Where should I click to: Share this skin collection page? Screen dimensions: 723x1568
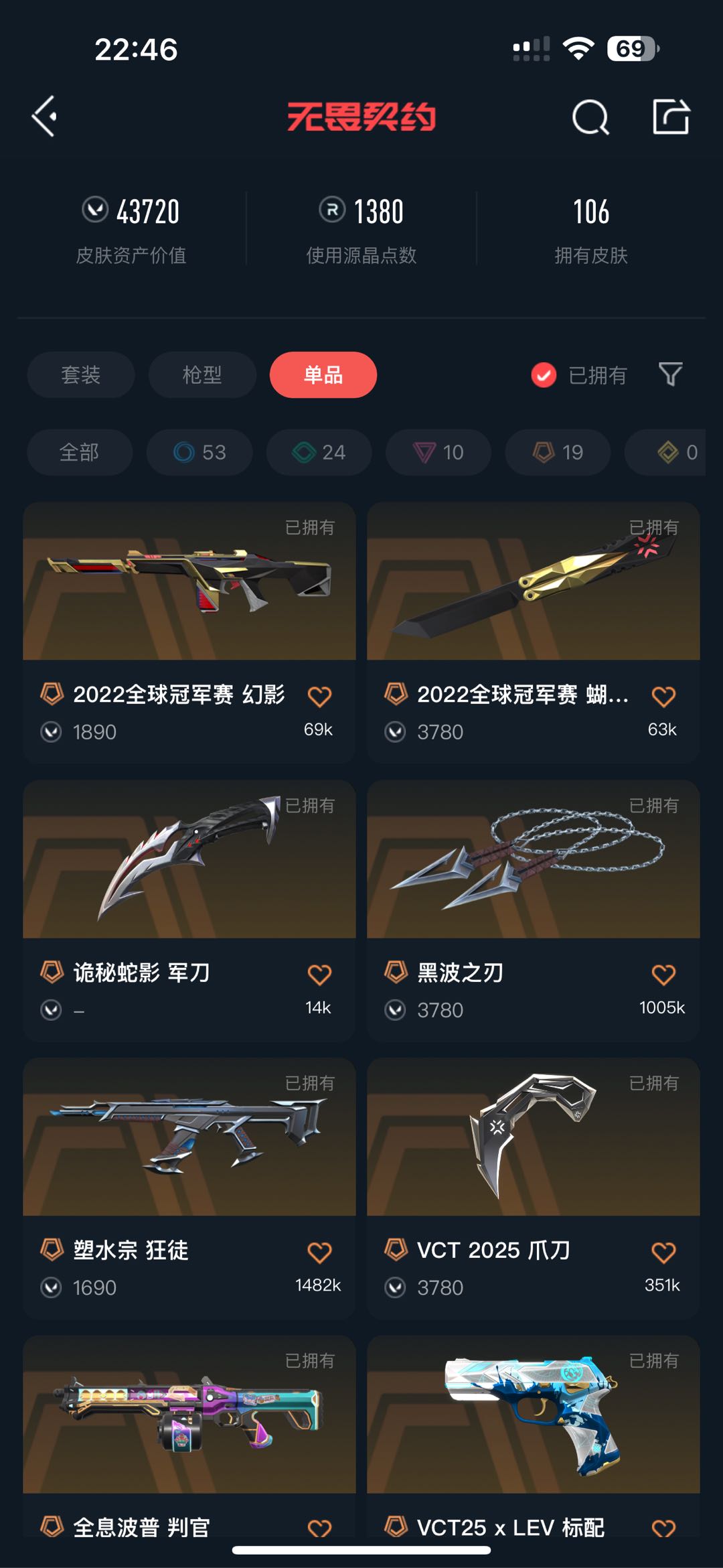671,117
